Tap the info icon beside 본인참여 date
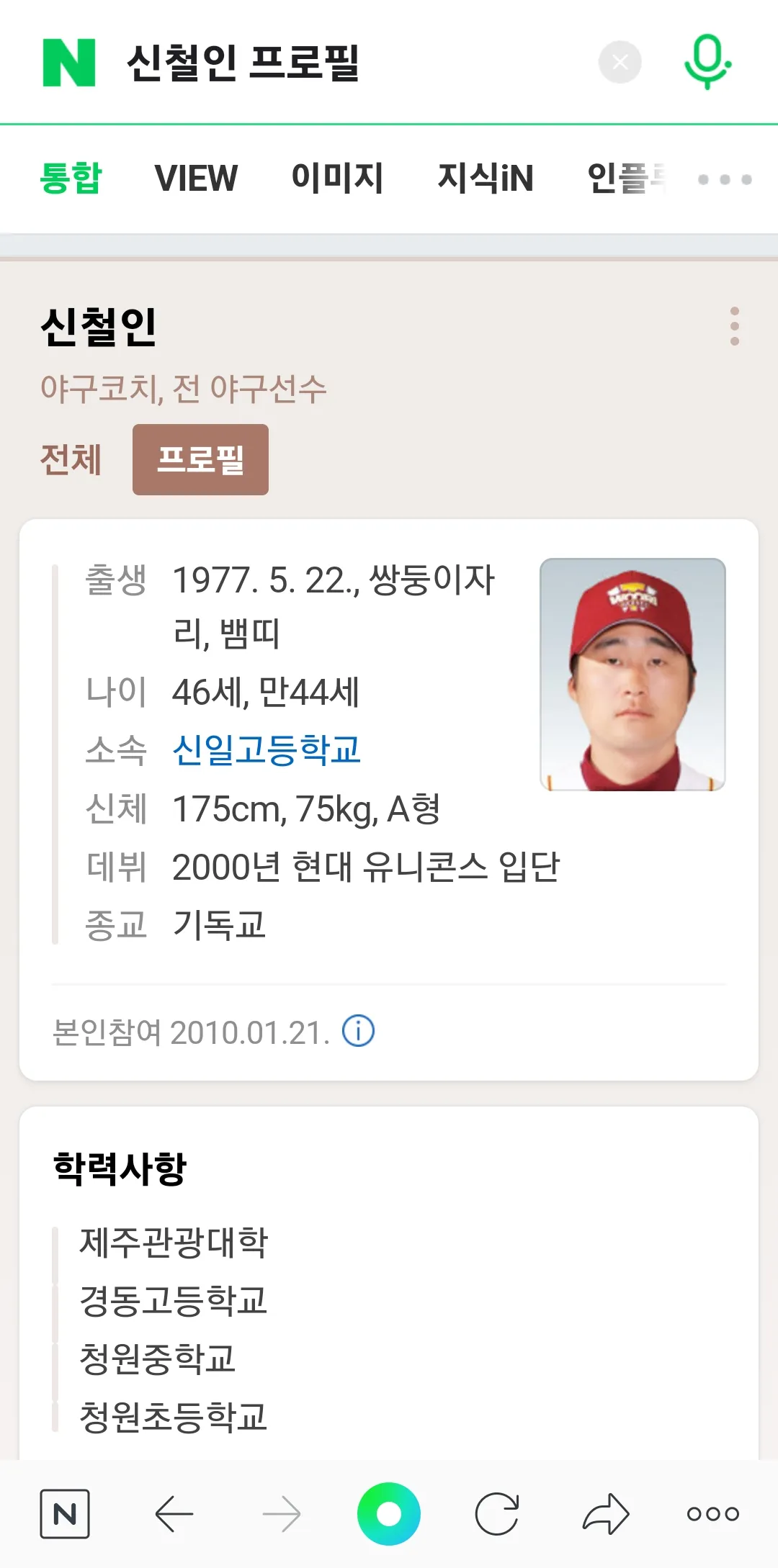The width and height of the screenshot is (778, 1568). (358, 1032)
